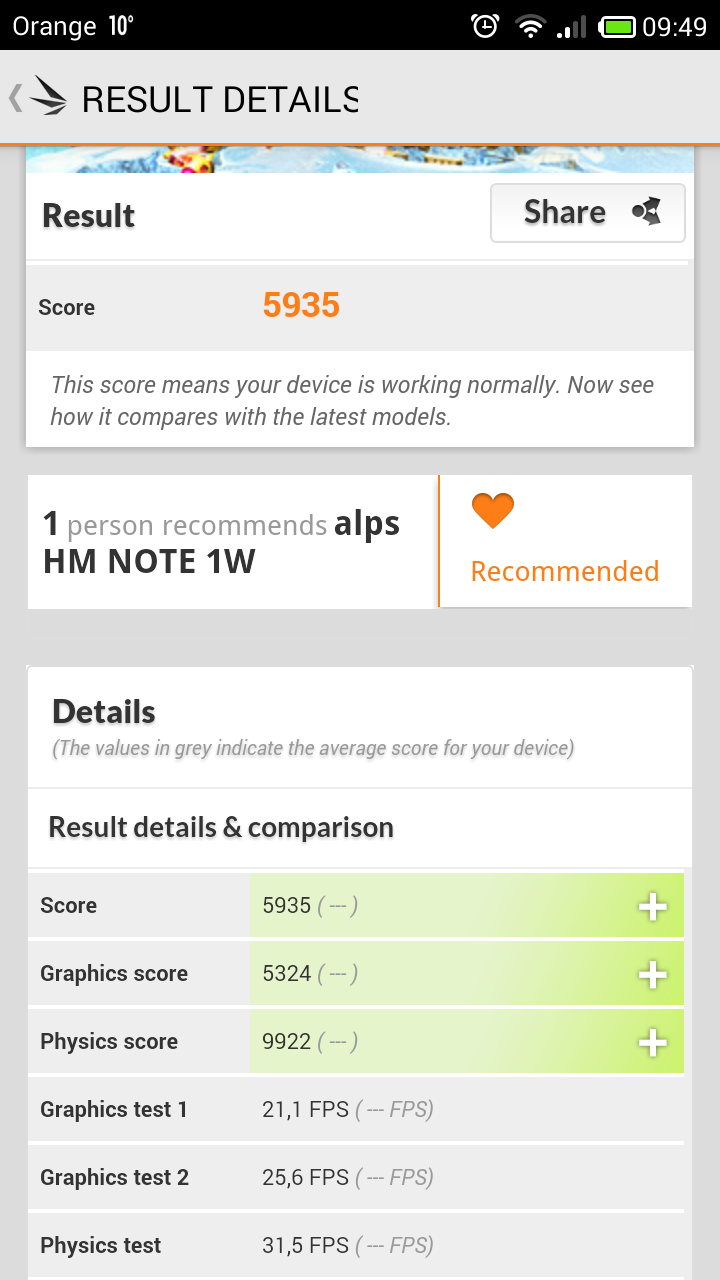
Task: Expand the Graphics score row
Action: coord(652,974)
